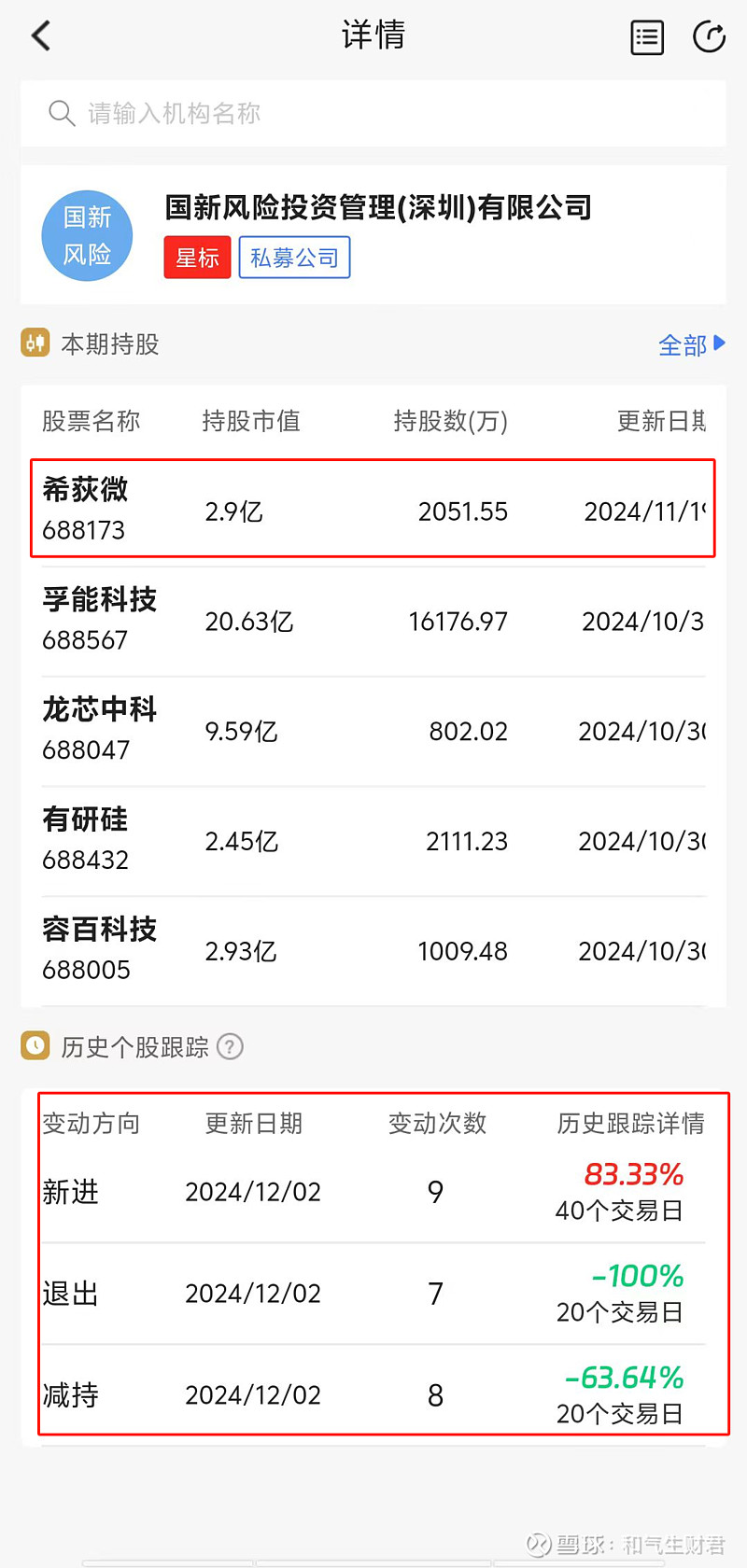
Task: Click the magnifier icon in the search bar
Action: [61, 113]
